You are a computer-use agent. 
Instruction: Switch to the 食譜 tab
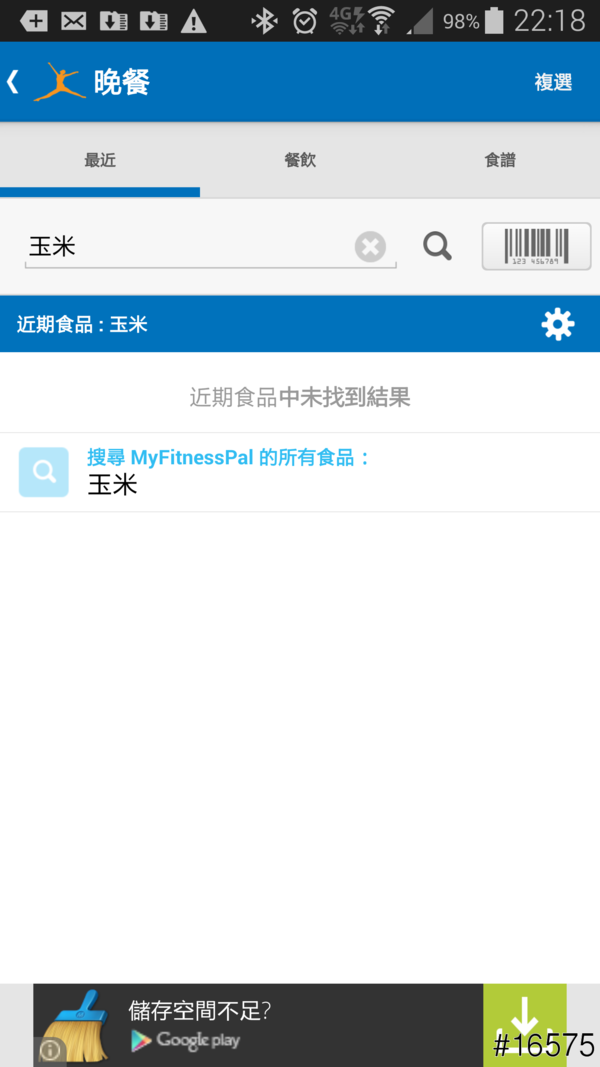[x=500, y=160]
